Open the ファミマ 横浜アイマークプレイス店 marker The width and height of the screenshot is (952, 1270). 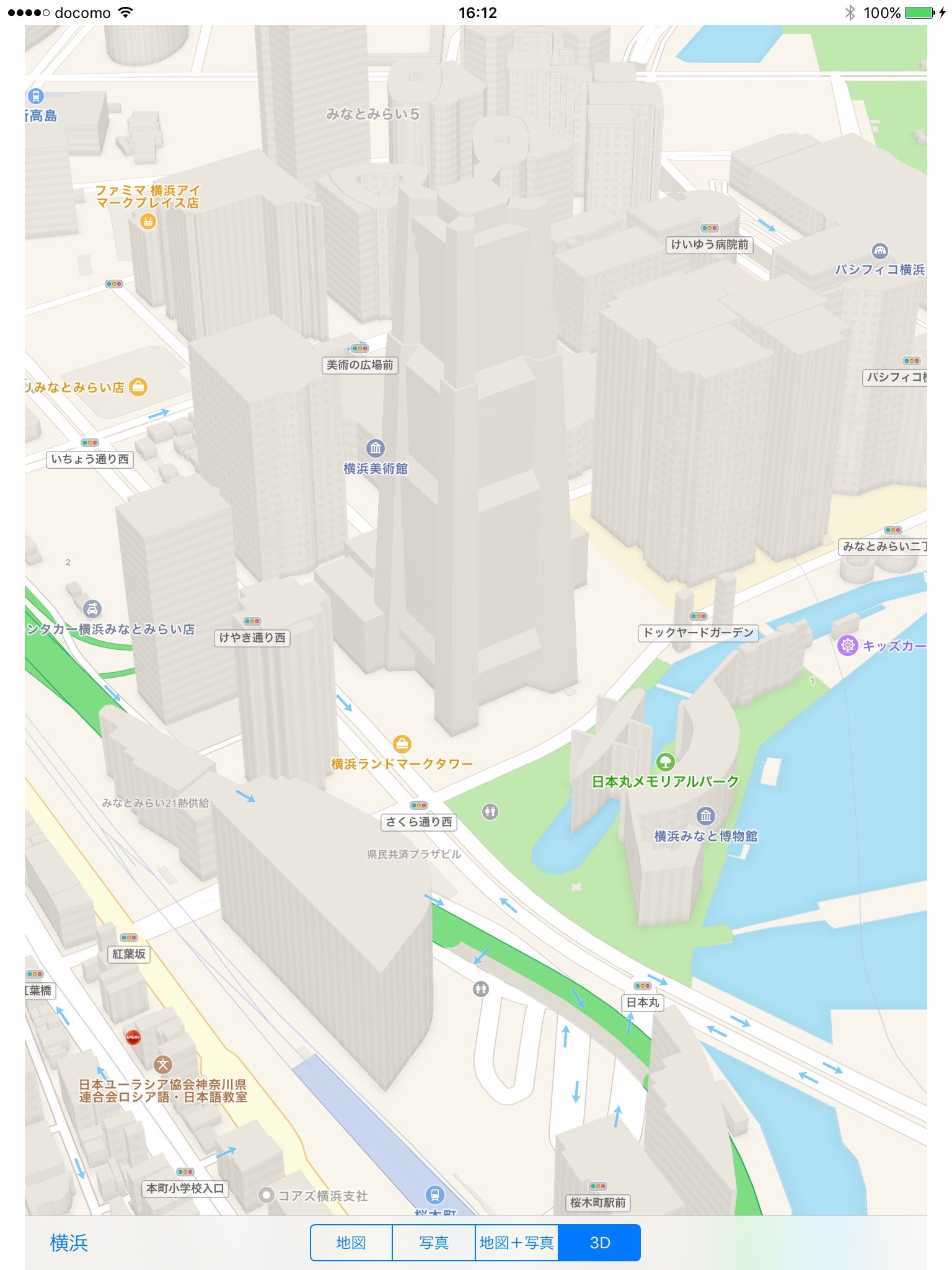(148, 221)
